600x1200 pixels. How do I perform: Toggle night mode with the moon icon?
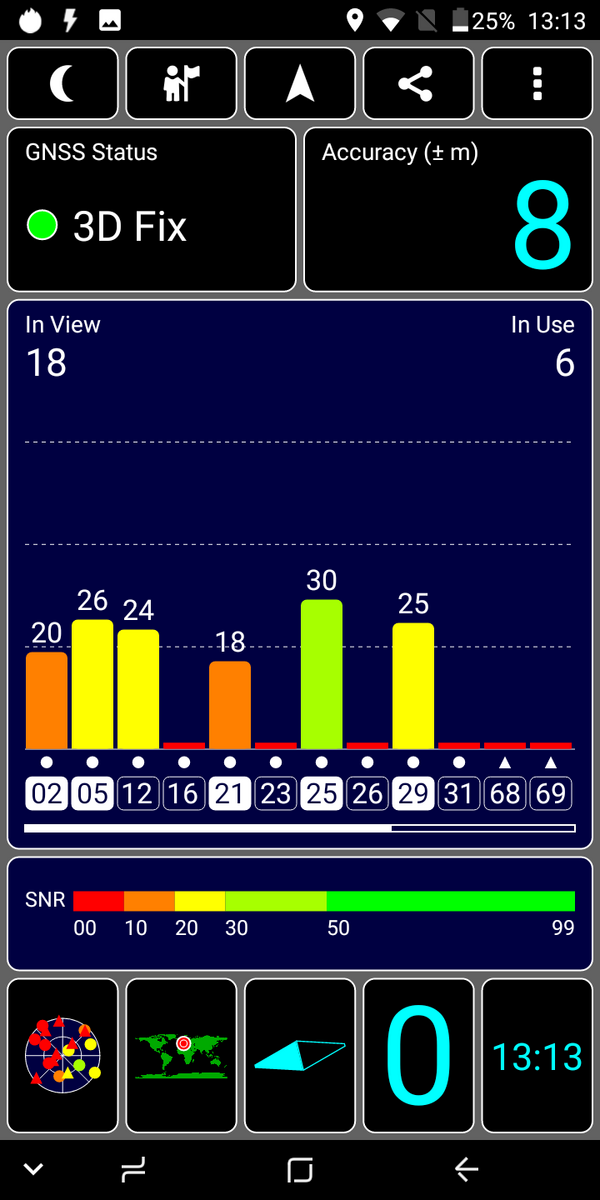(63, 84)
